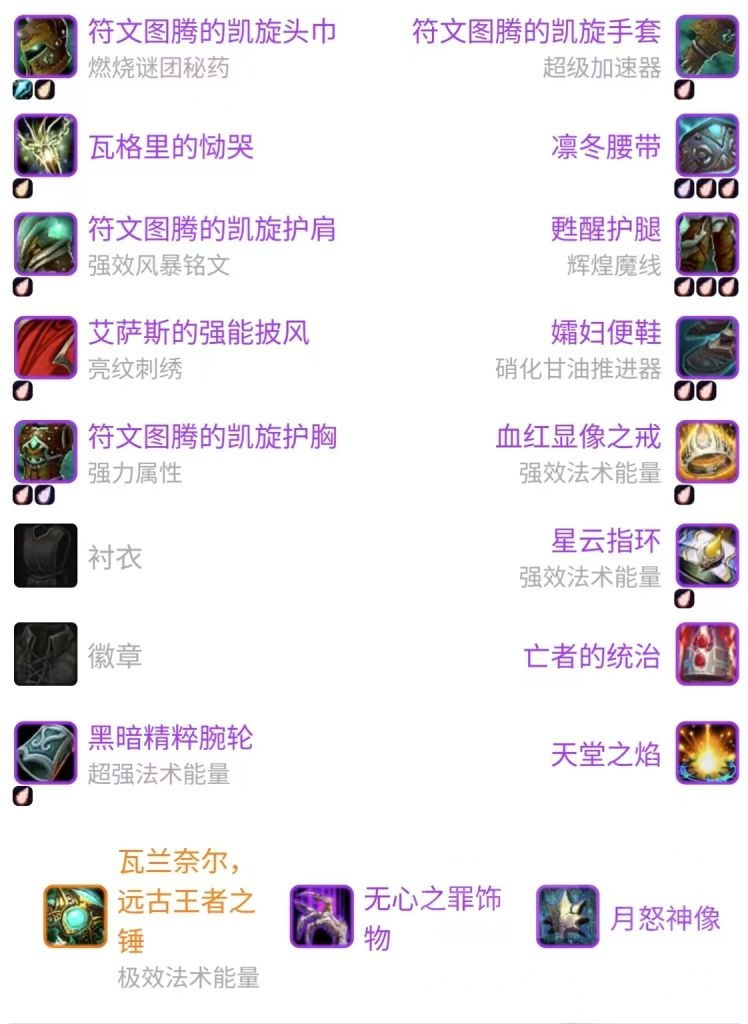Click a gem socket below the helm icon
The width and height of the screenshot is (748, 1024).
pyautogui.click(x=20, y=90)
